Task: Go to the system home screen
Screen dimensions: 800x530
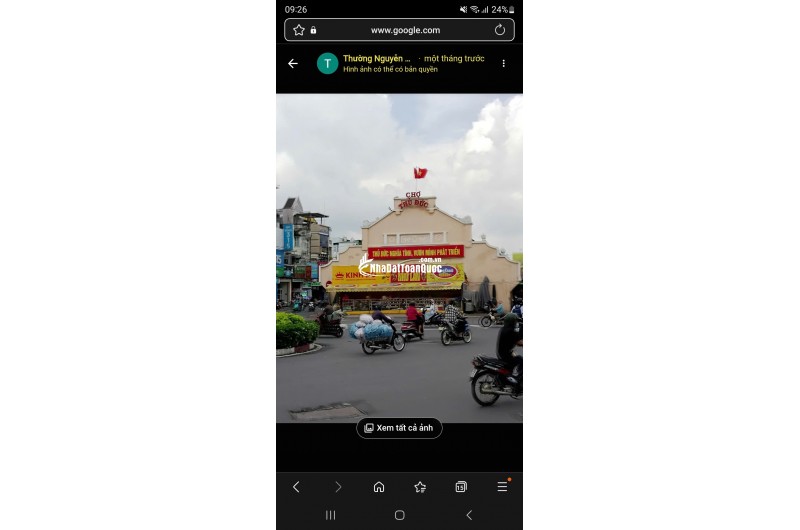Action: click(399, 515)
